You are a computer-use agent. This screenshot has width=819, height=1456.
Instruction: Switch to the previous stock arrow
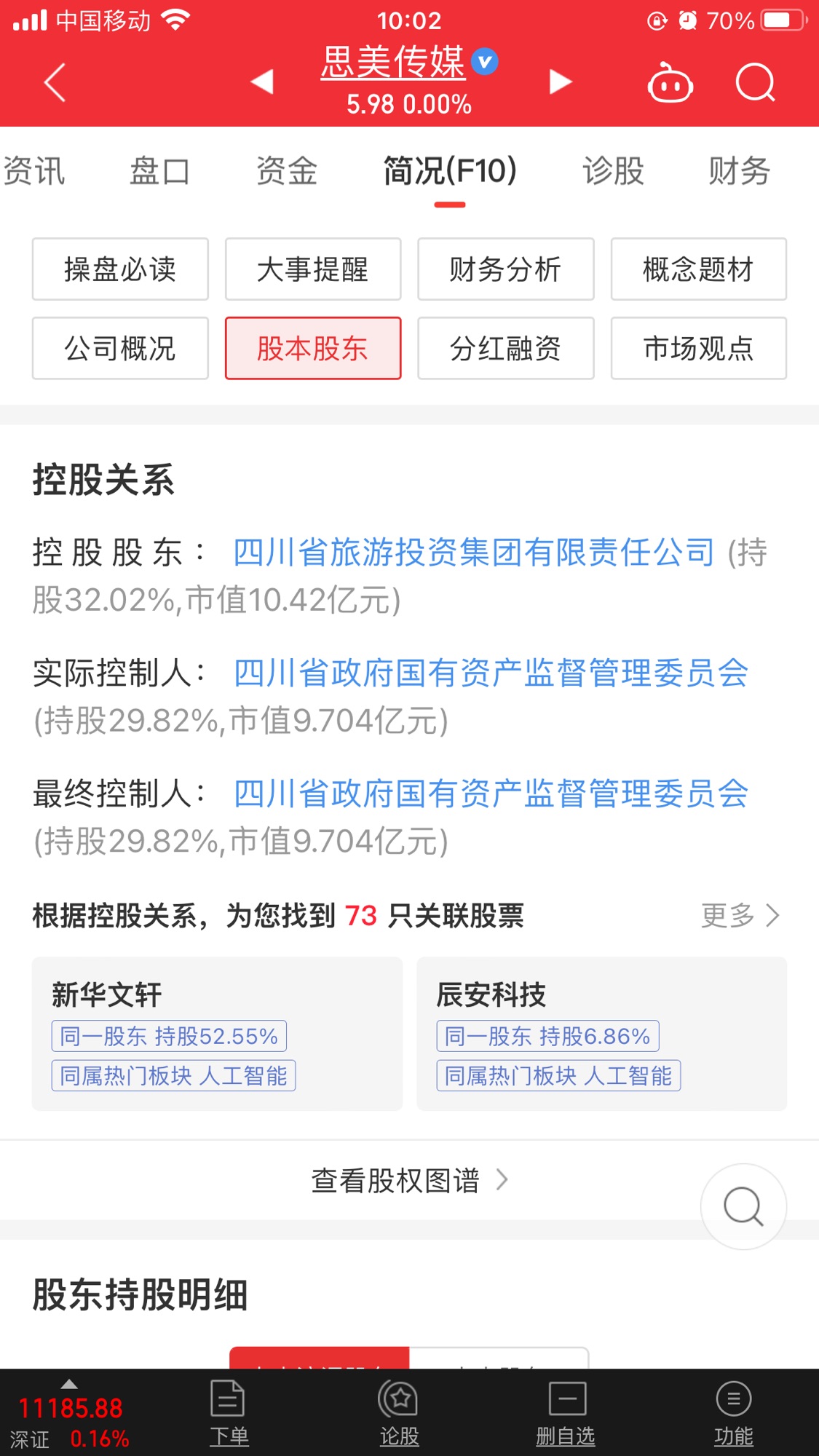262,82
